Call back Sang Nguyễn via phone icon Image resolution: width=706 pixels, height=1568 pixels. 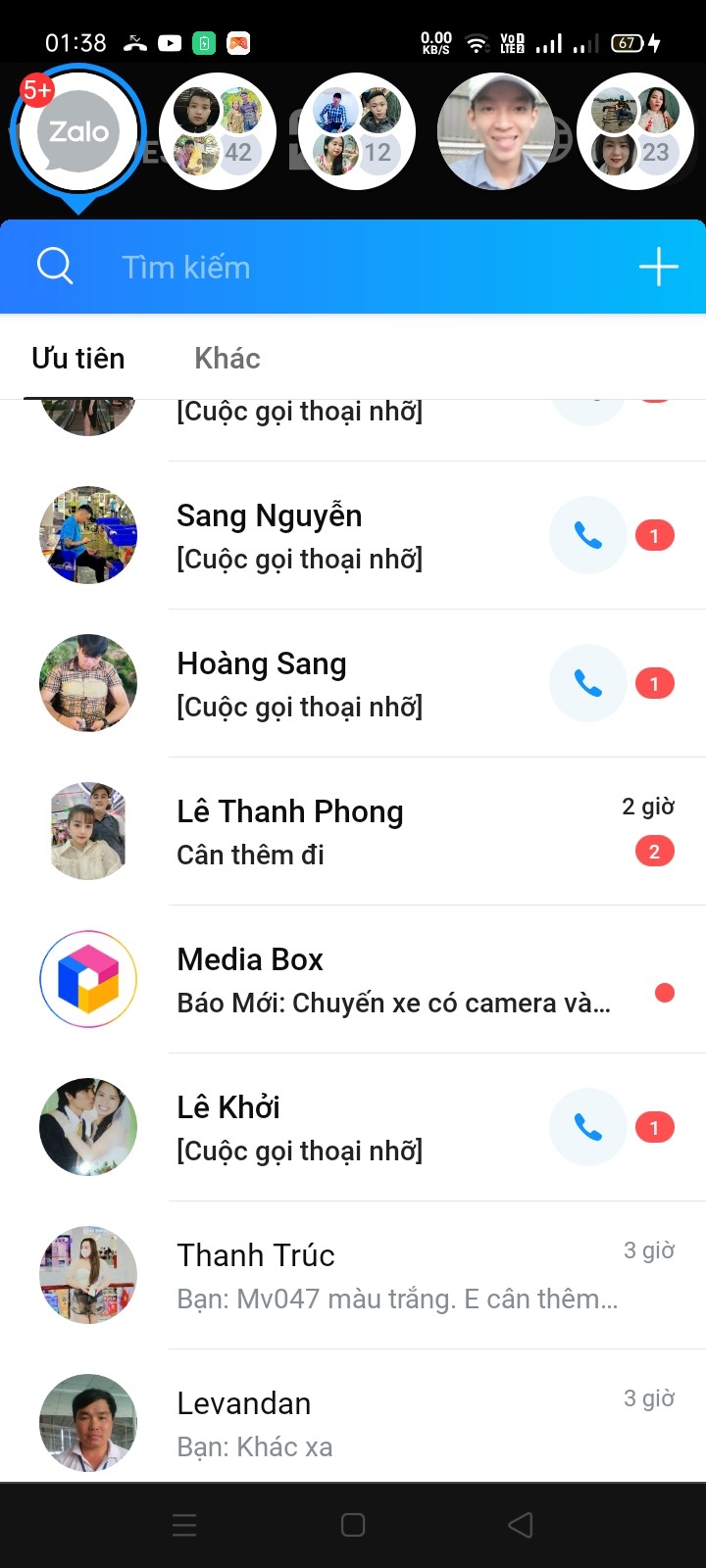click(x=587, y=535)
